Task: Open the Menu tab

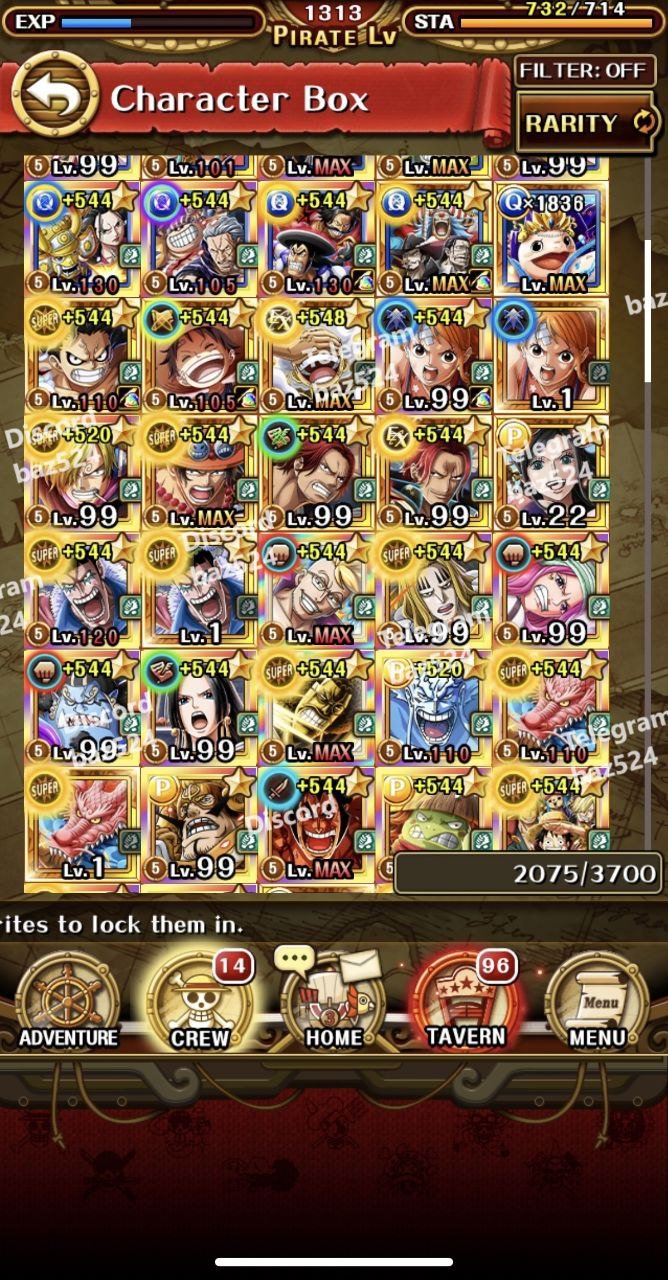Action: (x=597, y=1000)
